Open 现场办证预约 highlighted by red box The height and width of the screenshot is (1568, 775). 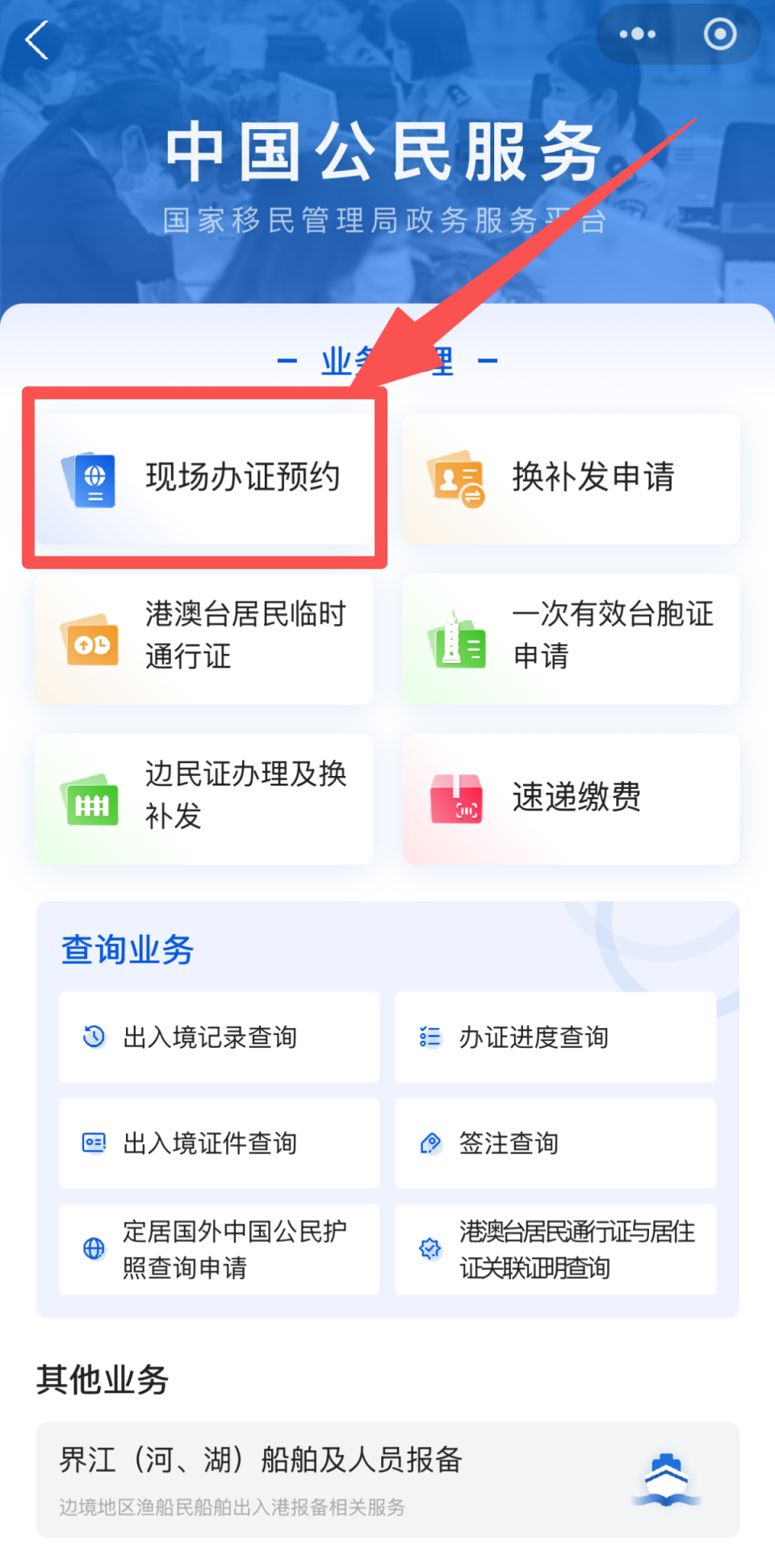coord(206,478)
